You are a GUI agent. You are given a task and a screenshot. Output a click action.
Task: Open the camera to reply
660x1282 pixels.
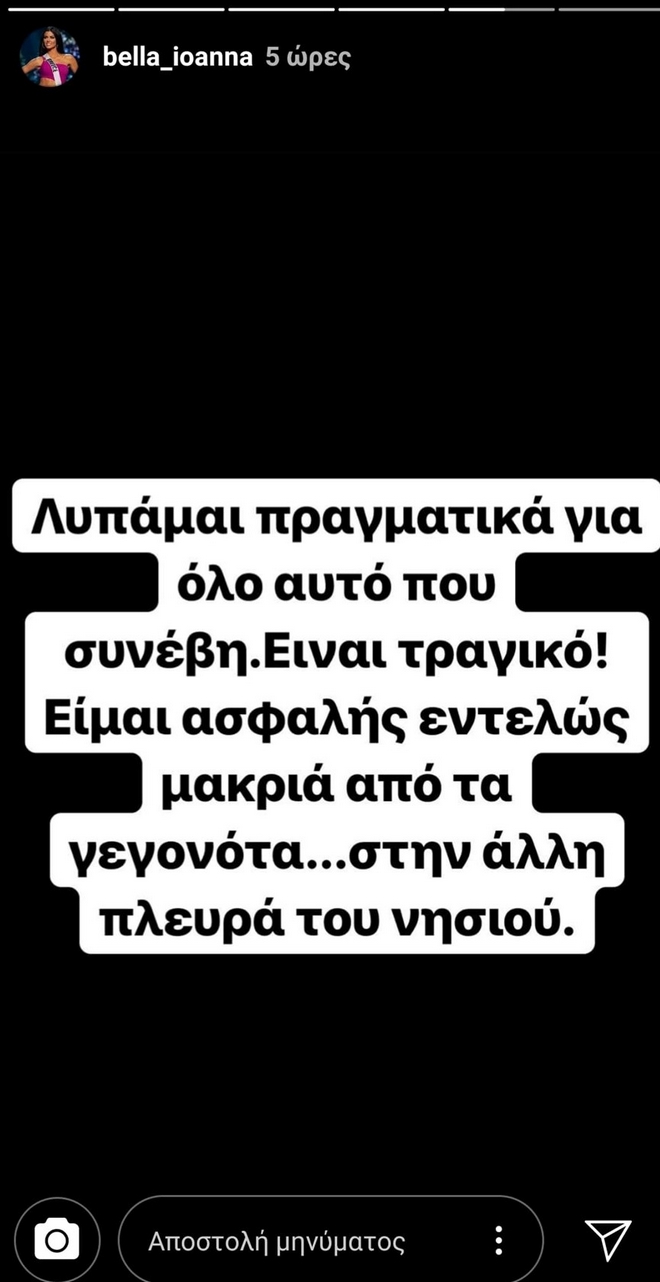[57, 1241]
